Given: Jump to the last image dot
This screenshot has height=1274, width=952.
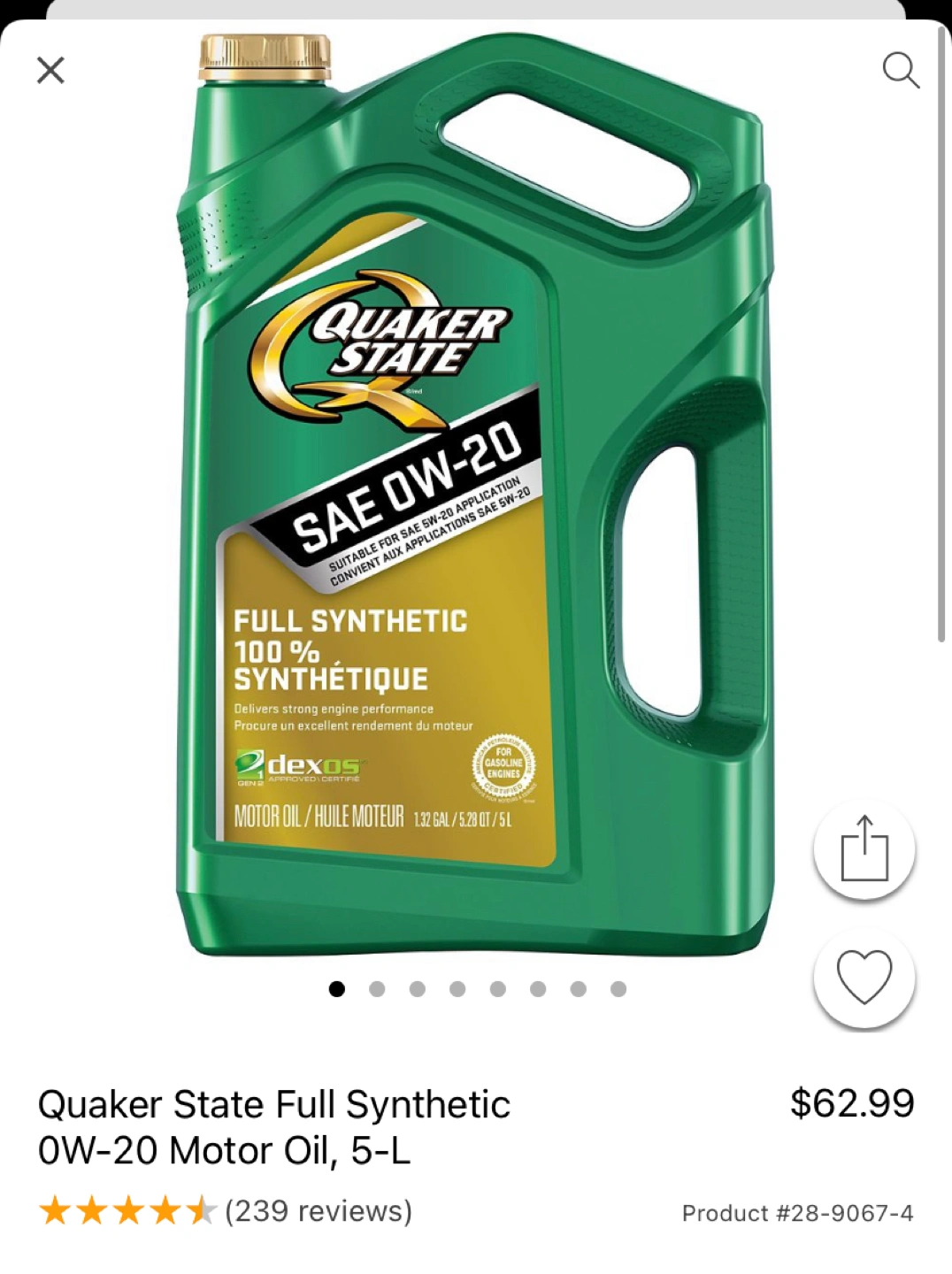Looking at the screenshot, I should click(618, 989).
